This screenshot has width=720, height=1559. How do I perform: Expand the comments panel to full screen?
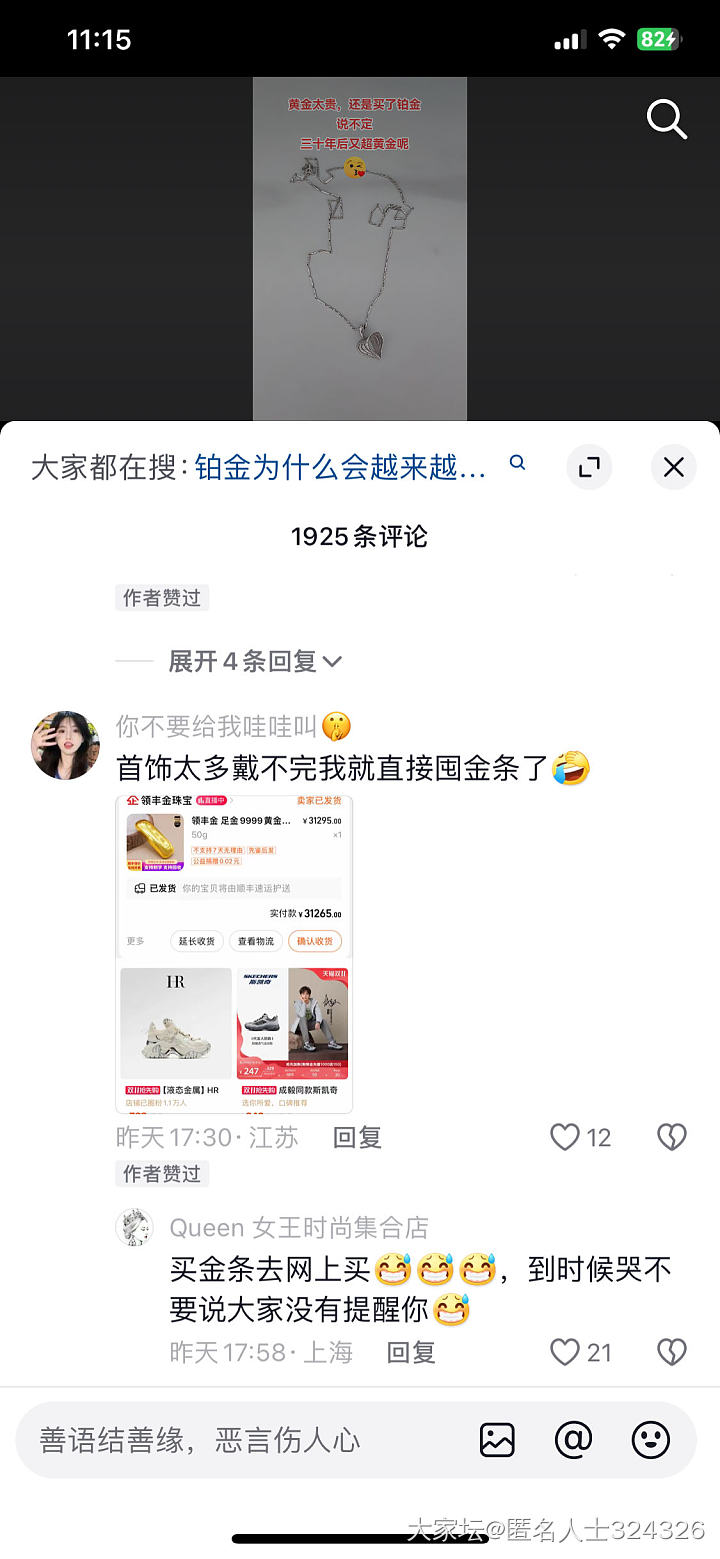point(590,467)
